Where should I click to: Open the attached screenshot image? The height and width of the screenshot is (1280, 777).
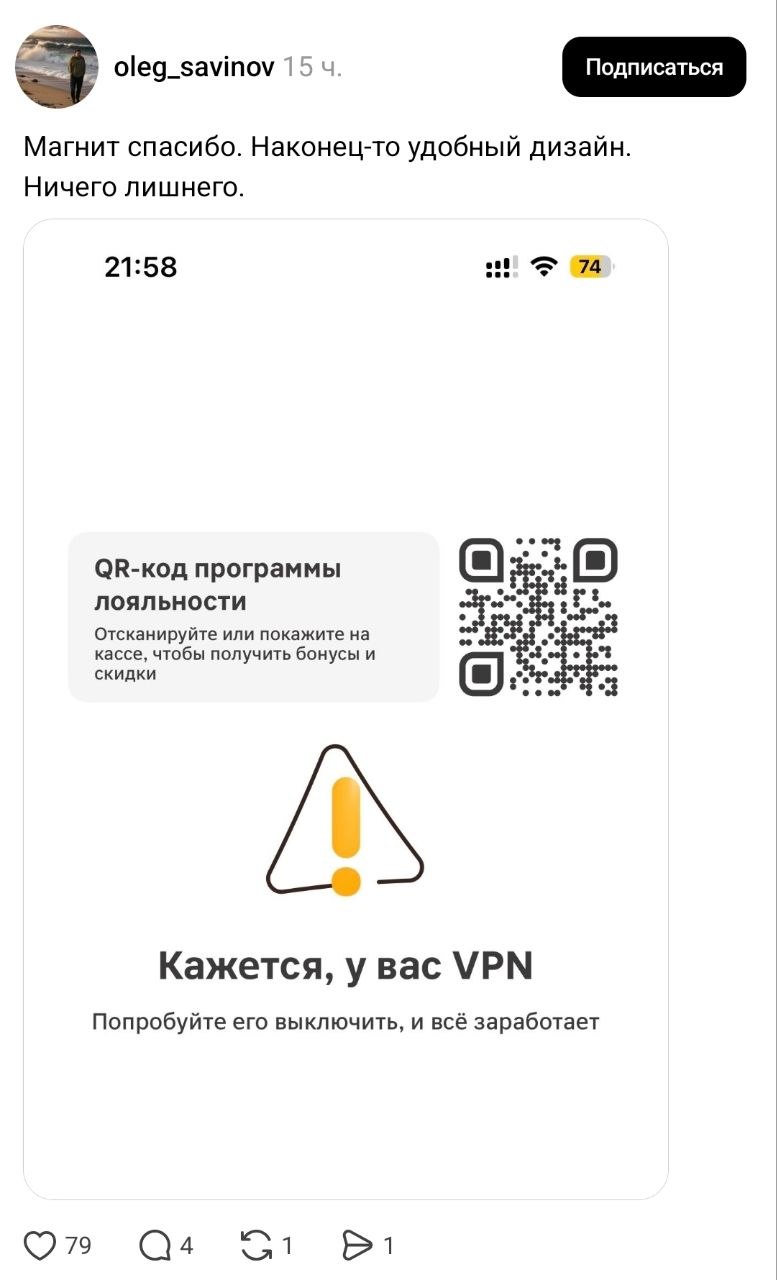pos(345,708)
